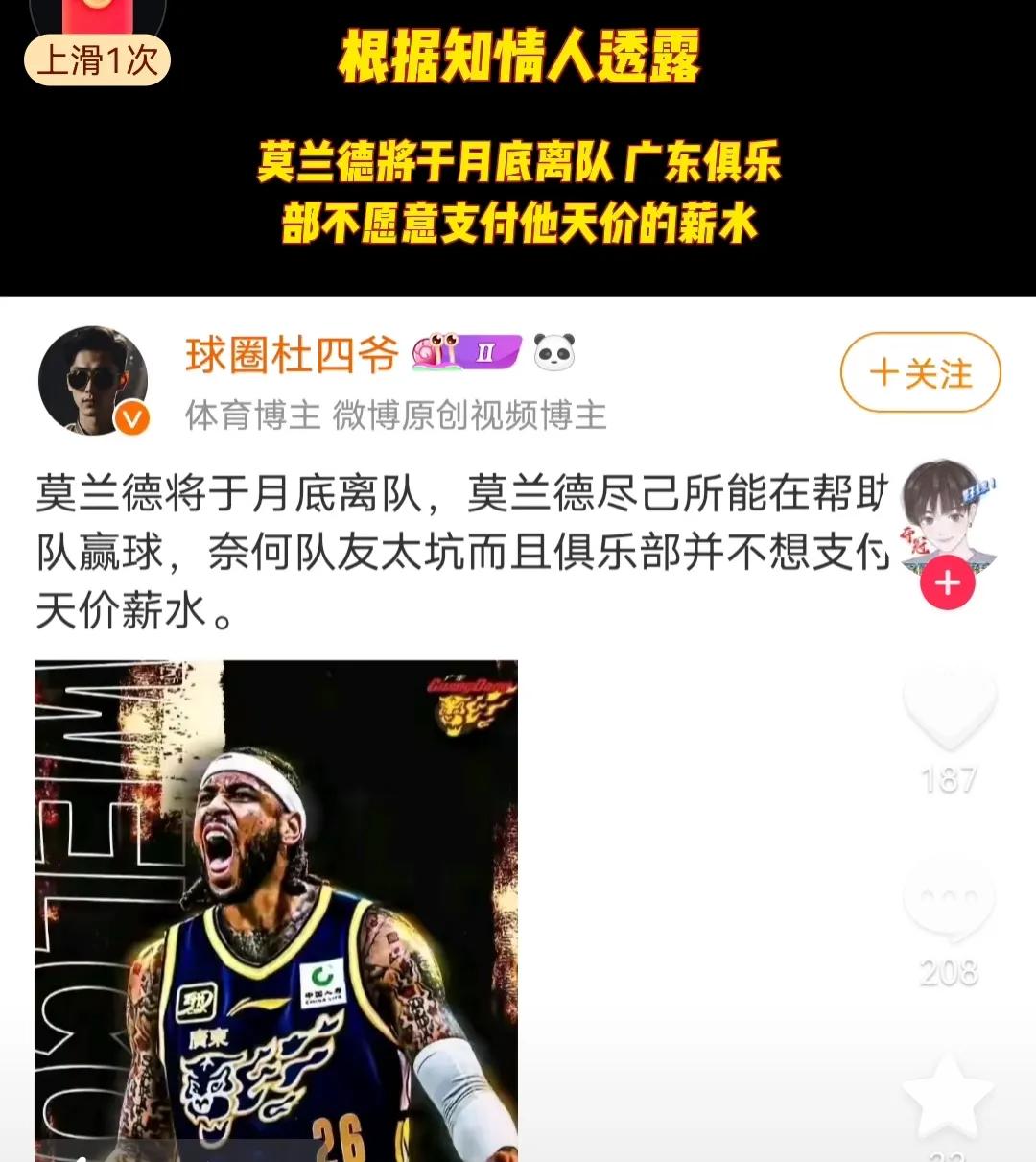Image resolution: width=1036 pixels, height=1162 pixels.
Task: Like this video with the heart icon
Action: (x=949, y=708)
